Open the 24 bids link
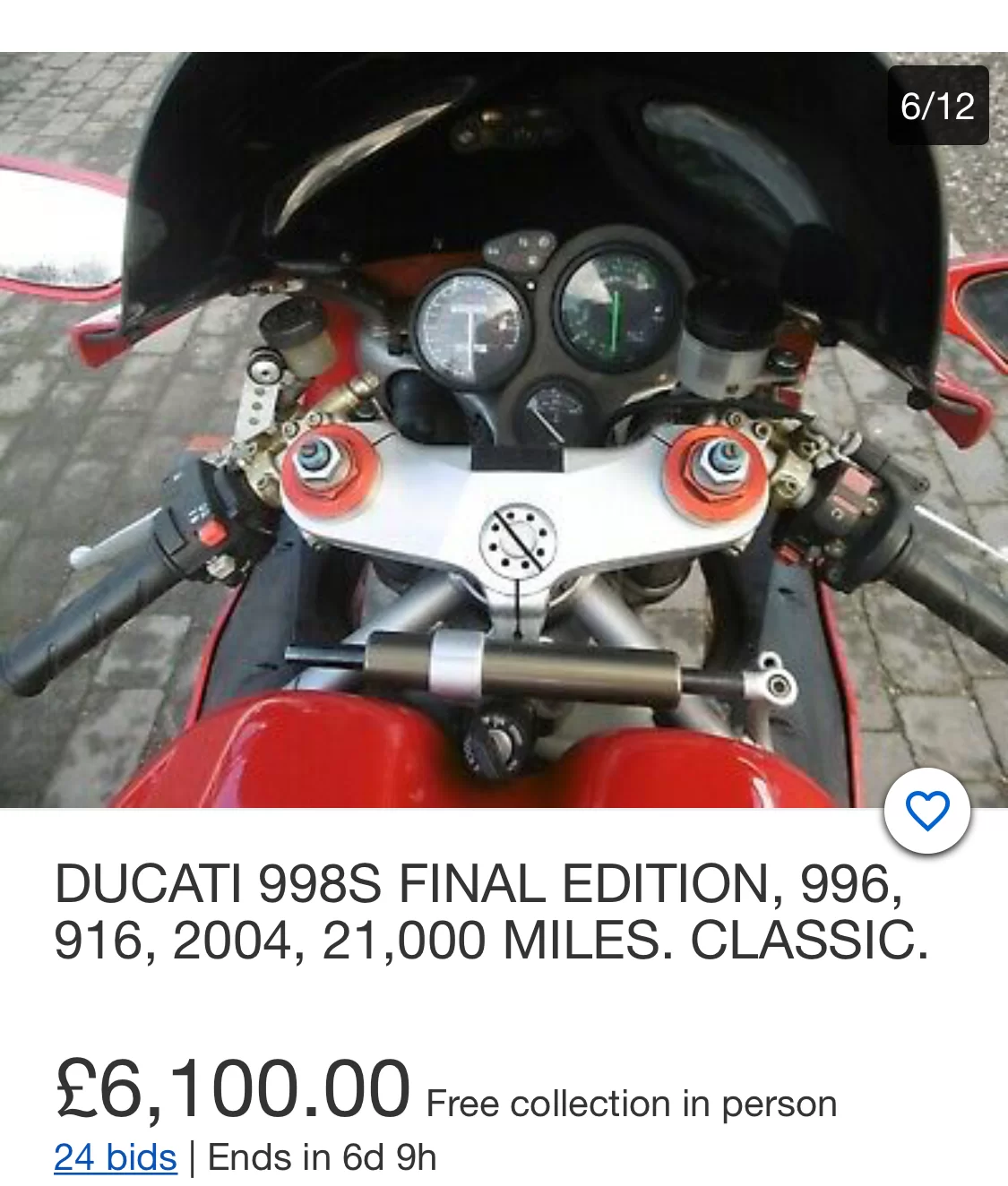 click(x=116, y=1157)
